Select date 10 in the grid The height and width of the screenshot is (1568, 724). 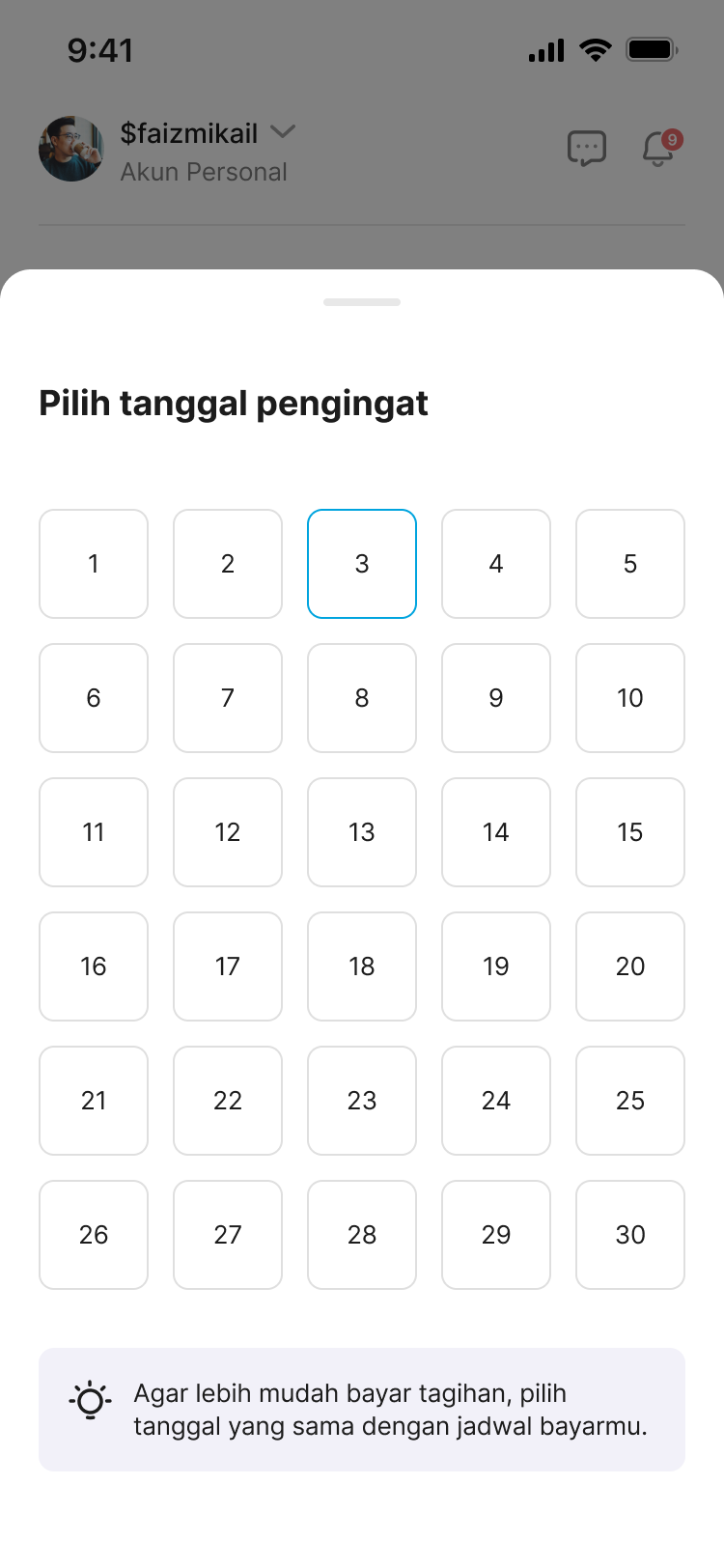click(x=630, y=698)
